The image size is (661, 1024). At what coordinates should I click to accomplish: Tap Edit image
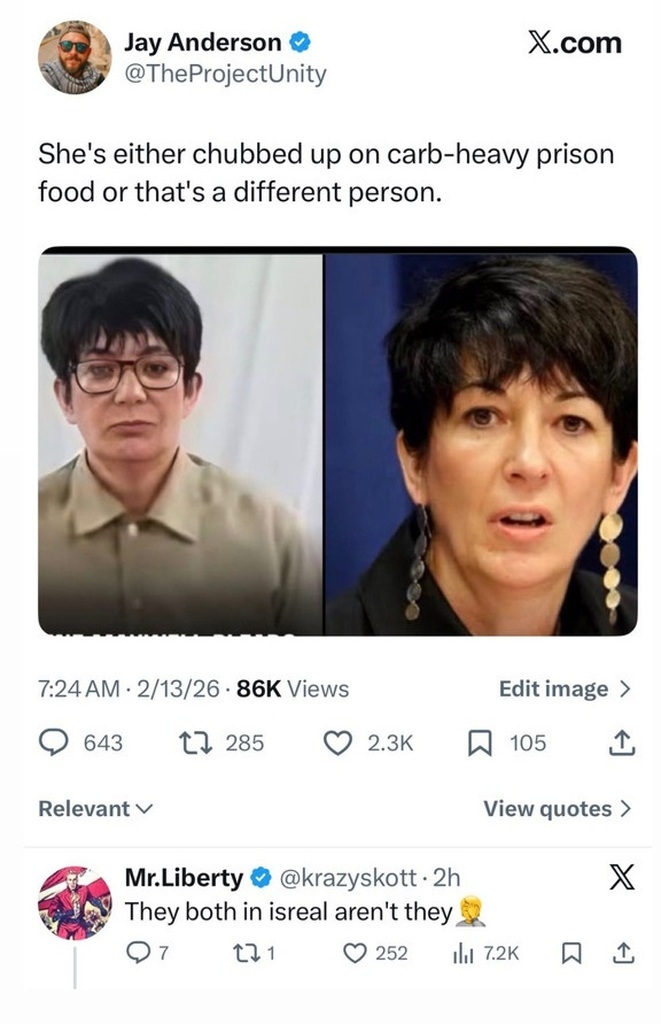click(565, 689)
